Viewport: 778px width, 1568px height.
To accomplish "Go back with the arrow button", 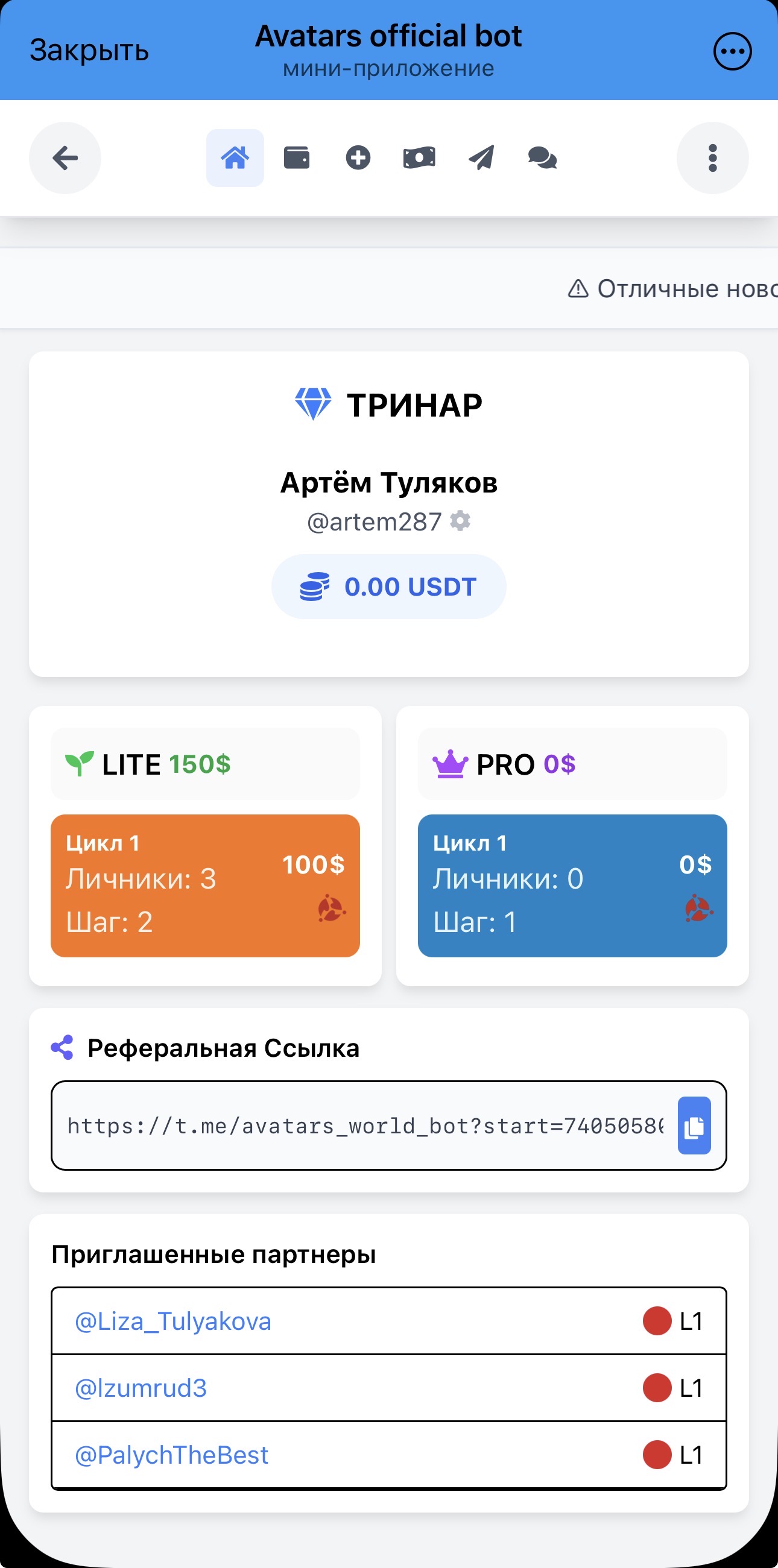I will [x=65, y=159].
